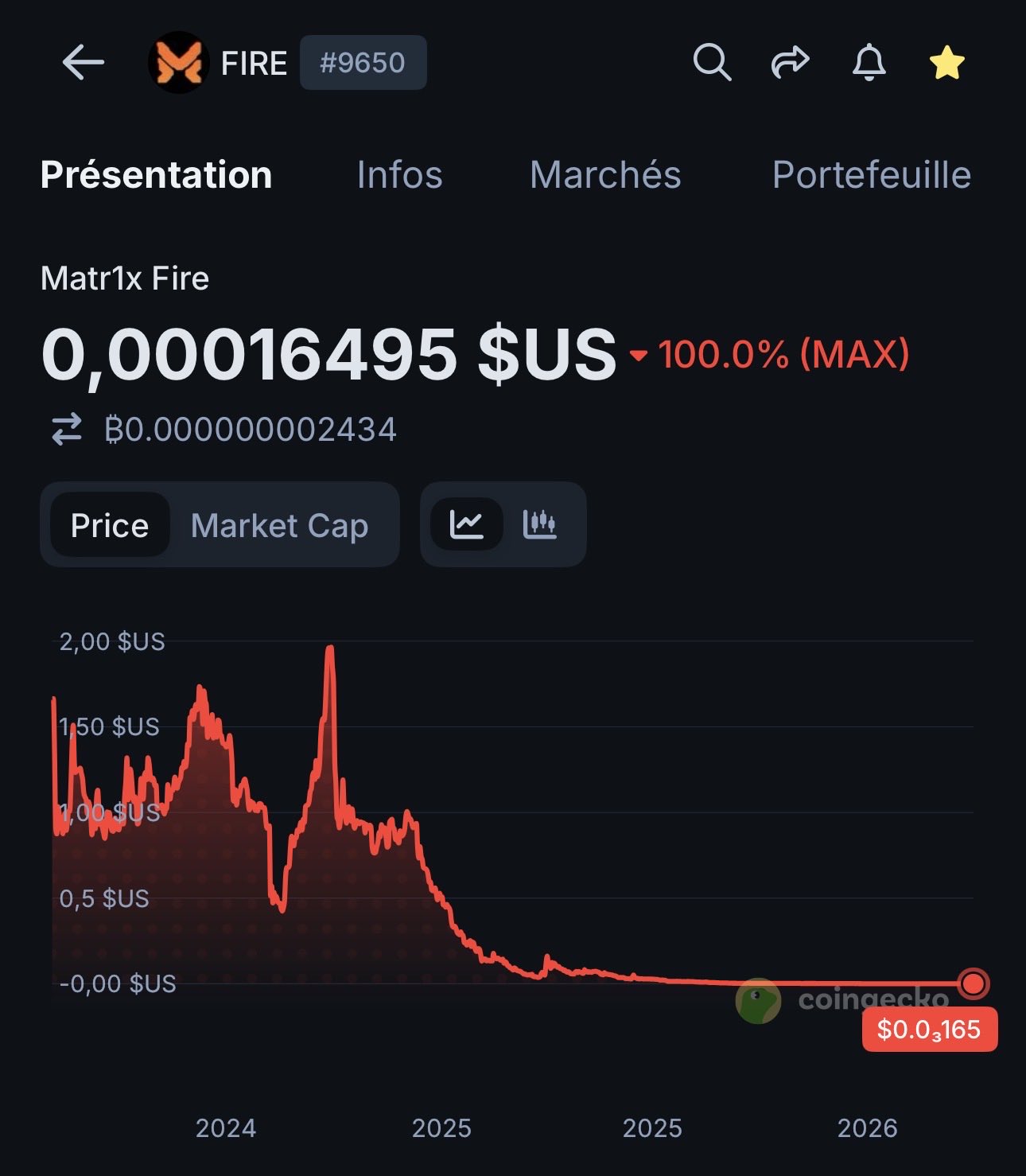Swap the BTC conversion currency

tap(67, 430)
